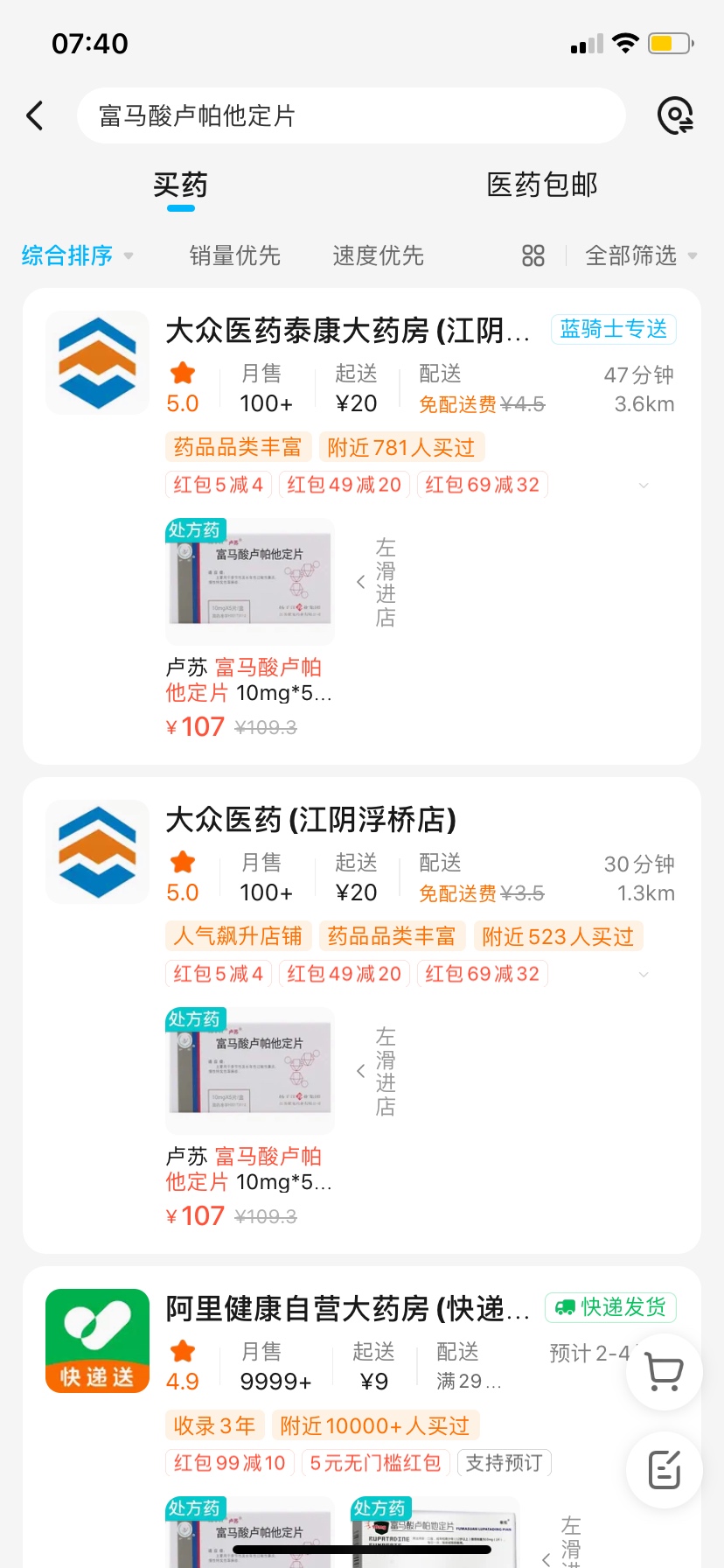The image size is (724, 1568).
Task: Open the floating note and edit button
Action: pos(664,1470)
